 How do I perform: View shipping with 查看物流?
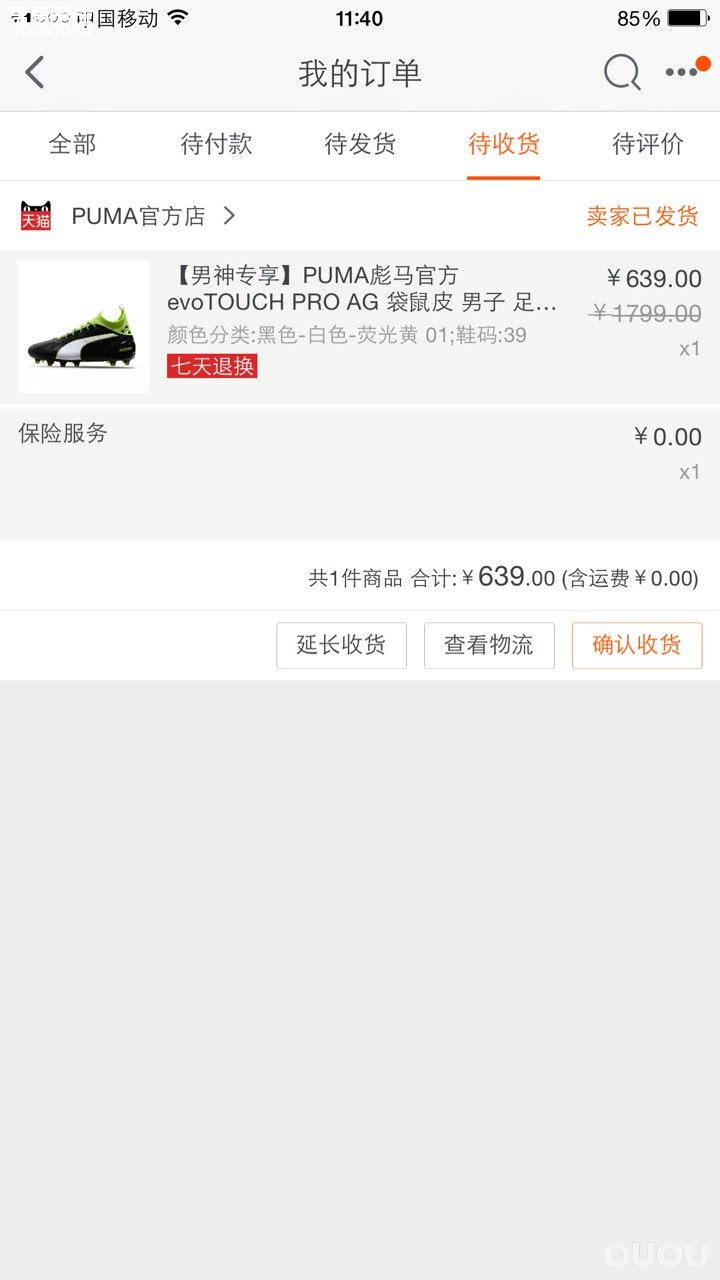pos(489,645)
